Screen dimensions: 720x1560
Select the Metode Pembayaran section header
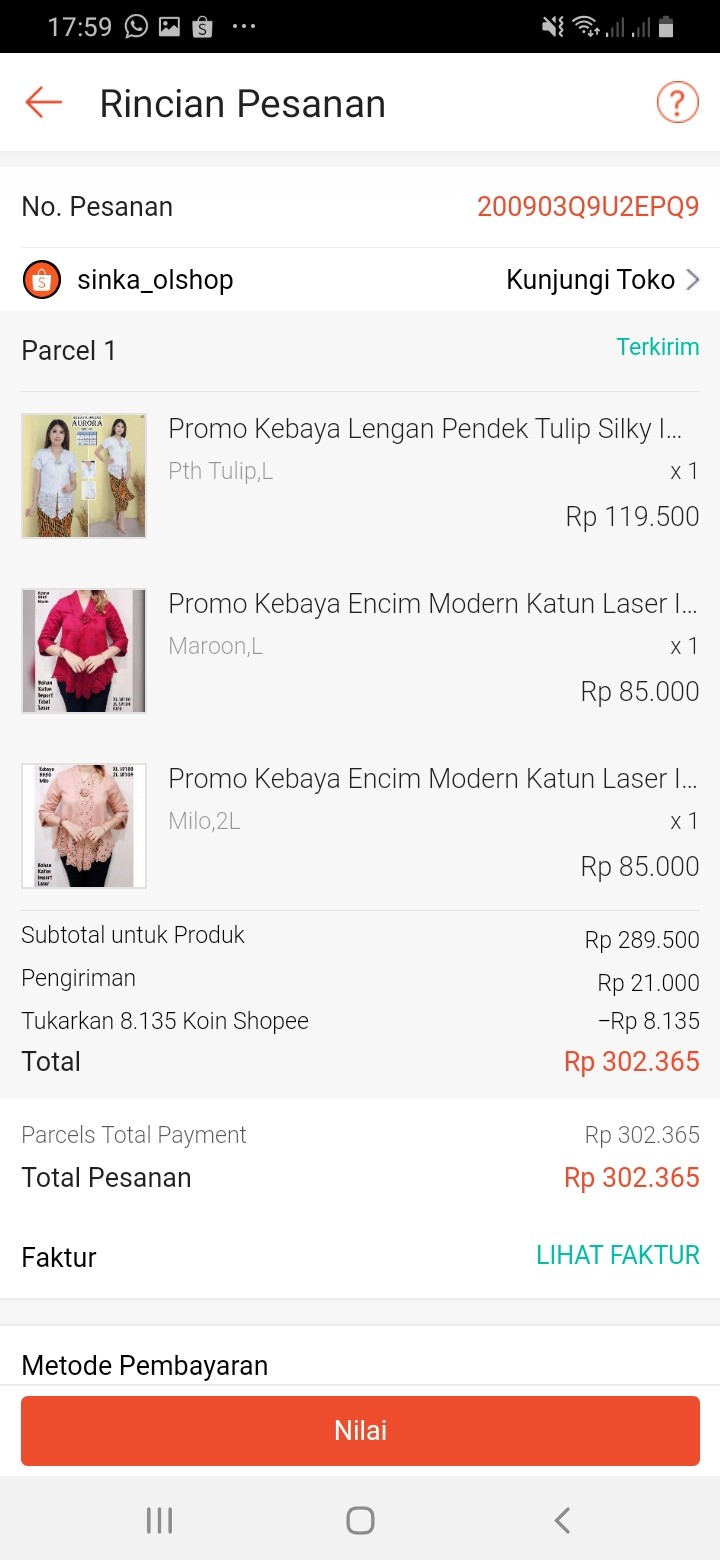[145, 1365]
